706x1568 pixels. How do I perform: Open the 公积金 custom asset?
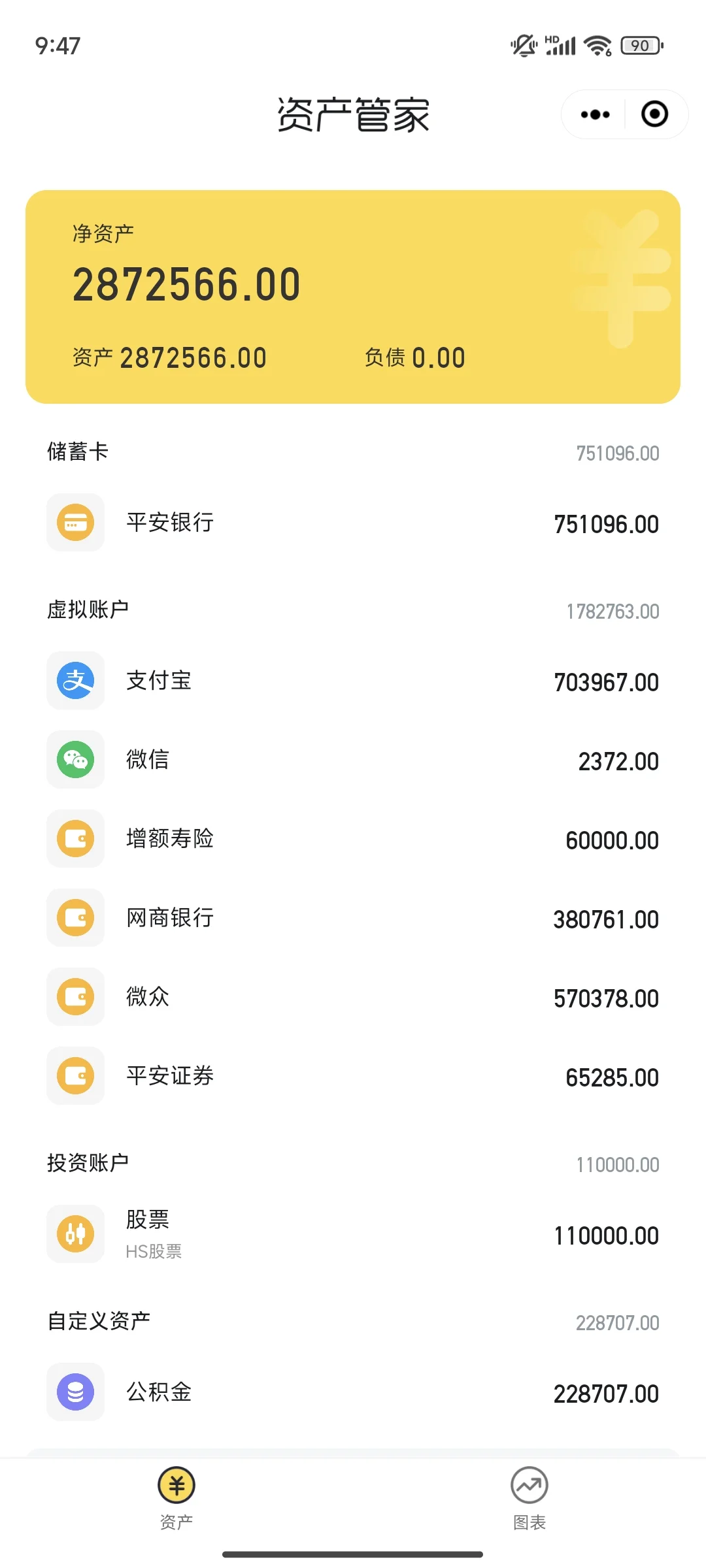353,1392
